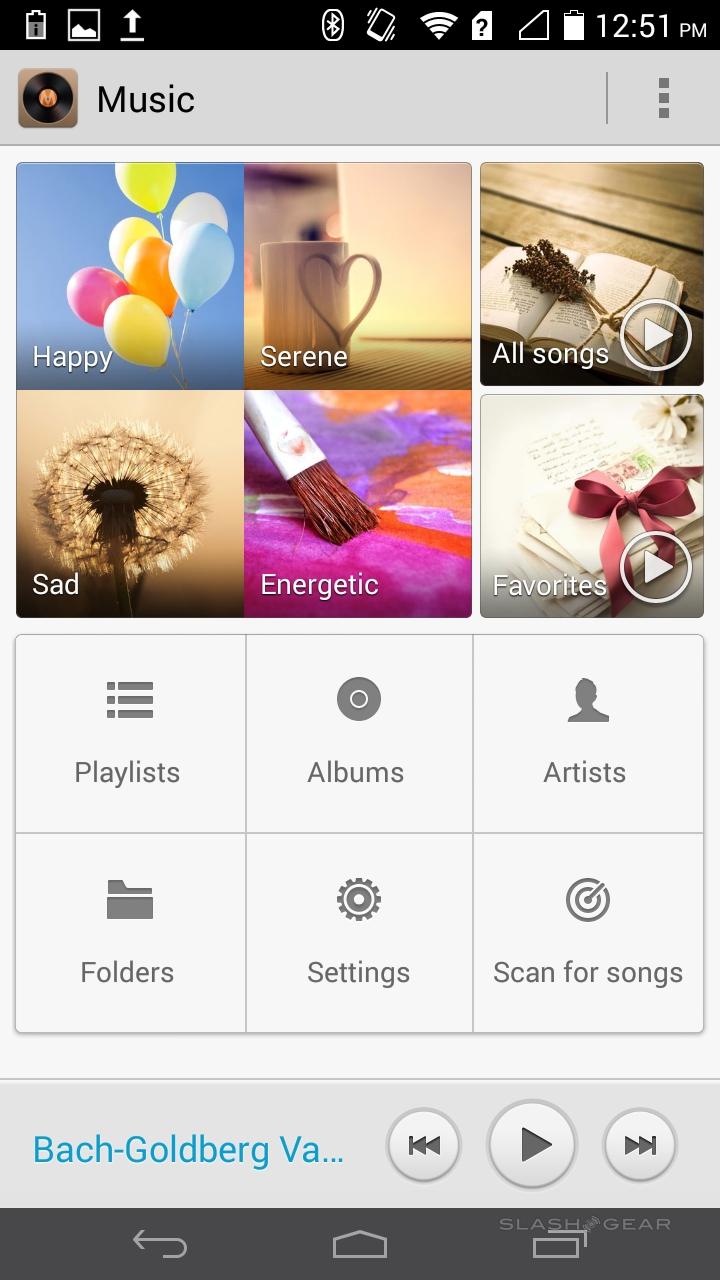
Task: View Artists
Action: tap(587, 733)
